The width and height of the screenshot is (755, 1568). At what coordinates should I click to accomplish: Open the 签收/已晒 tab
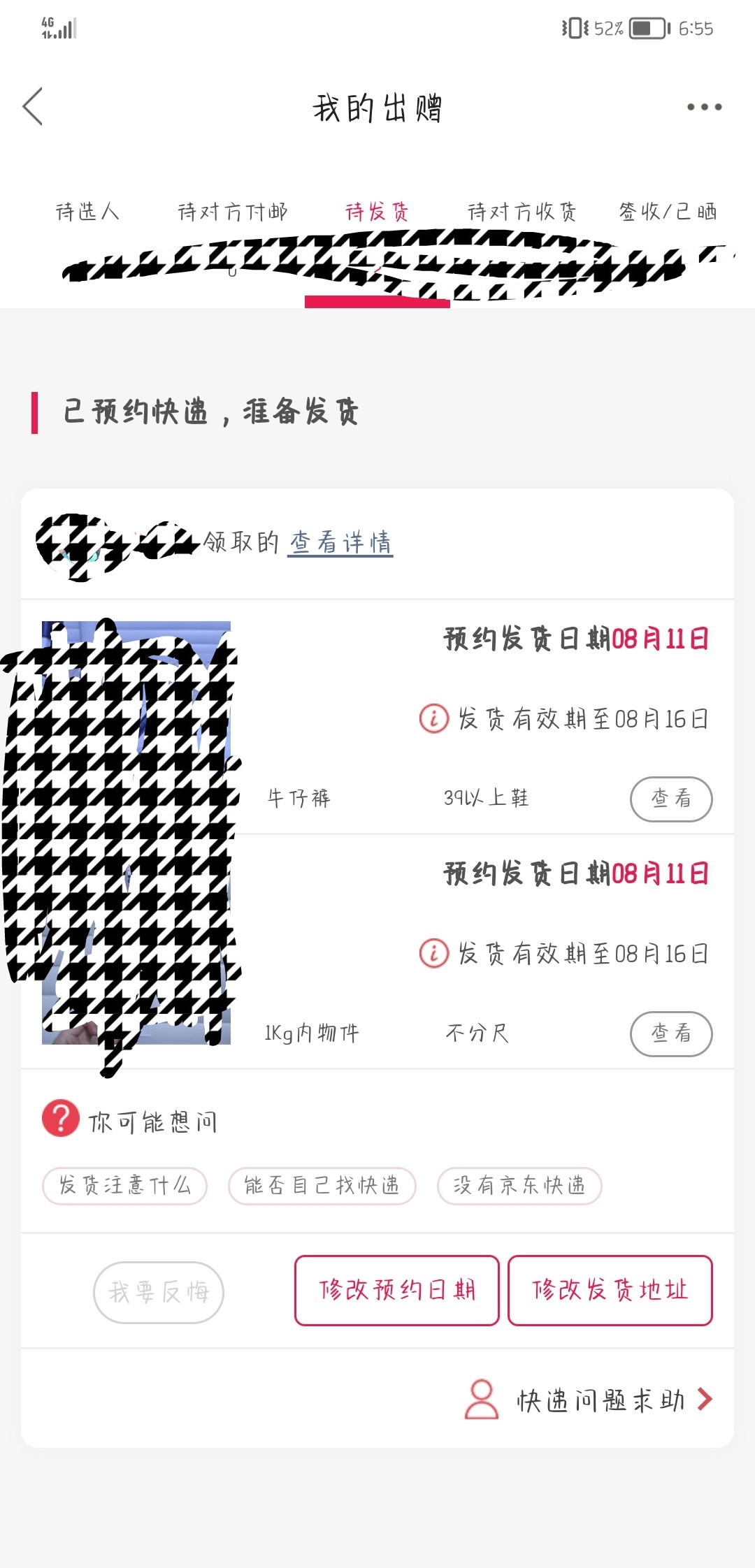[x=668, y=211]
